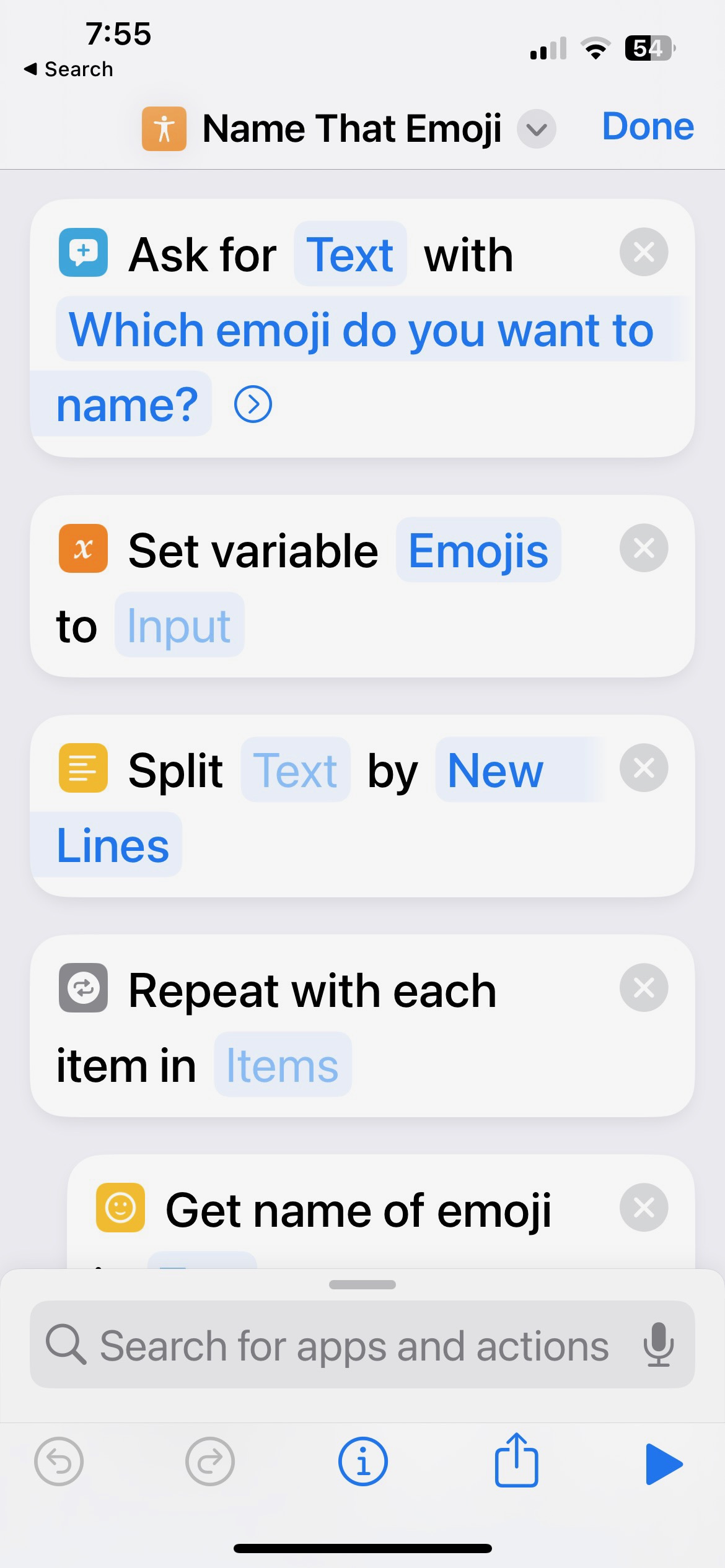Remove the Split Text action
725x1568 pixels.
(x=644, y=768)
